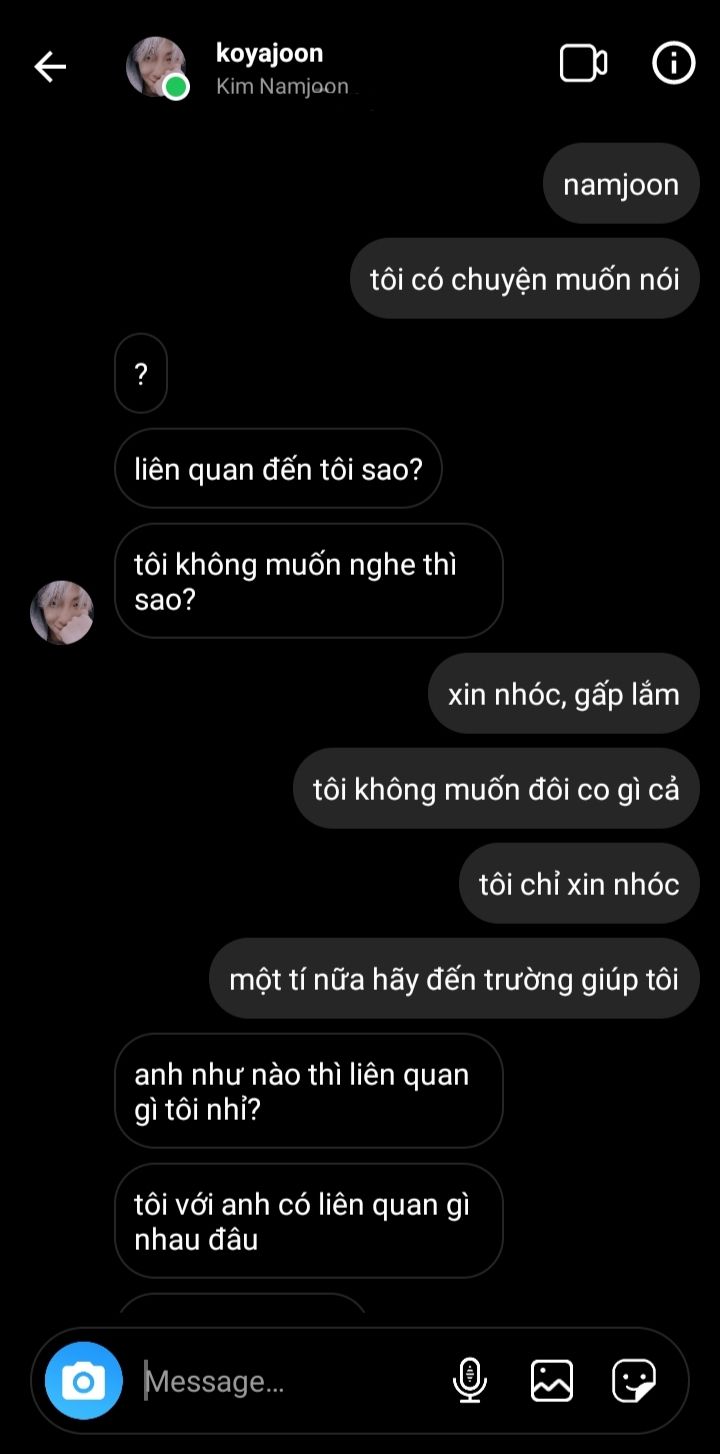Record a voice message
720x1454 pixels.
469,1381
